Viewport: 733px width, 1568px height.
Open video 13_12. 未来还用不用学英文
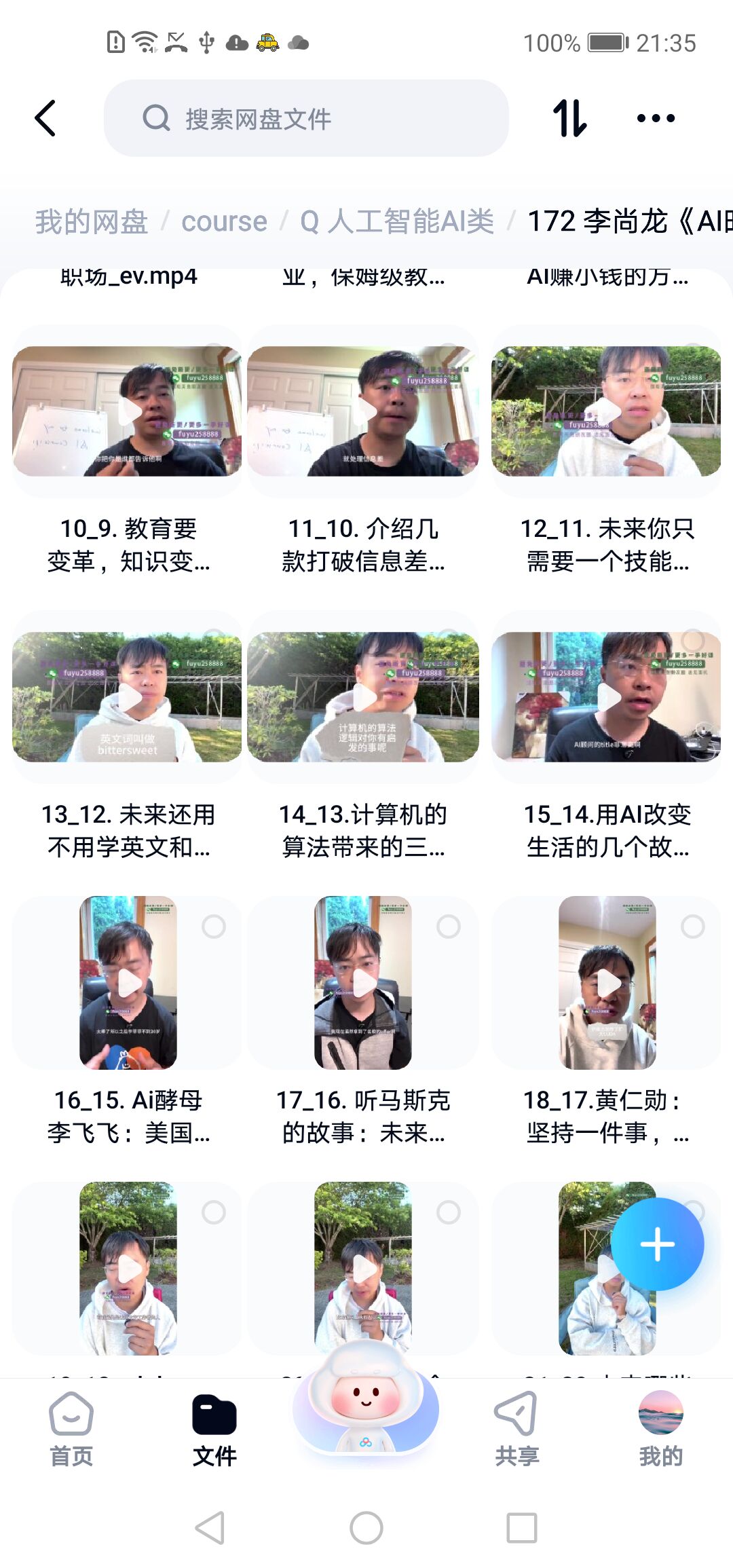(128, 697)
